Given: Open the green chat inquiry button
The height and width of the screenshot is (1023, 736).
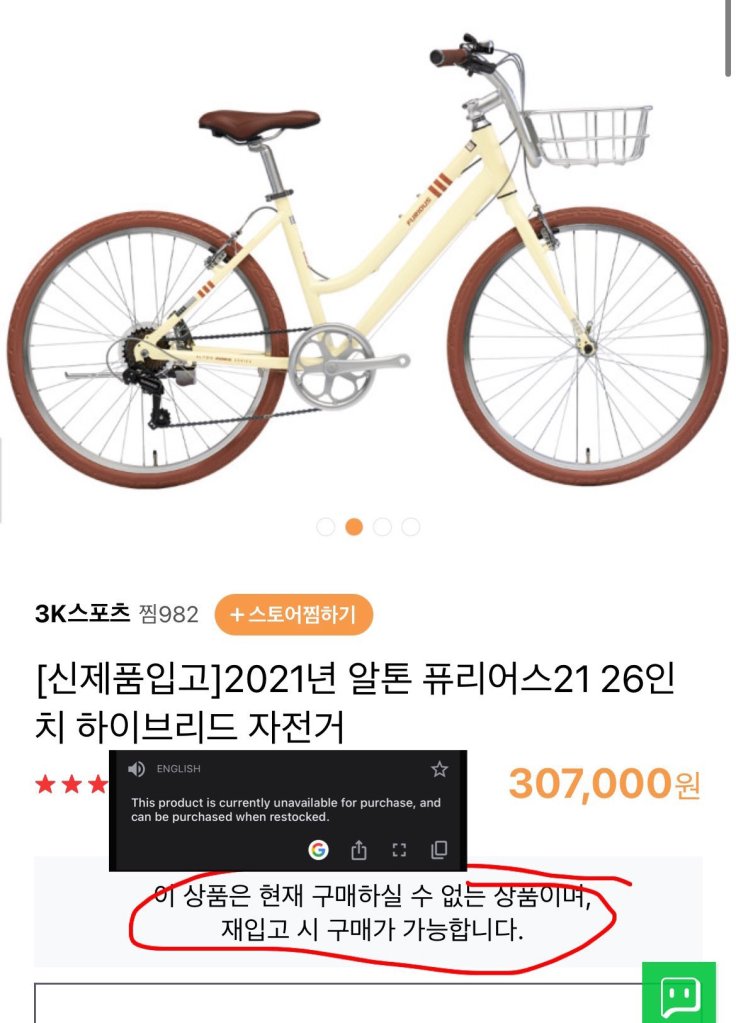Looking at the screenshot, I should coord(678,994).
